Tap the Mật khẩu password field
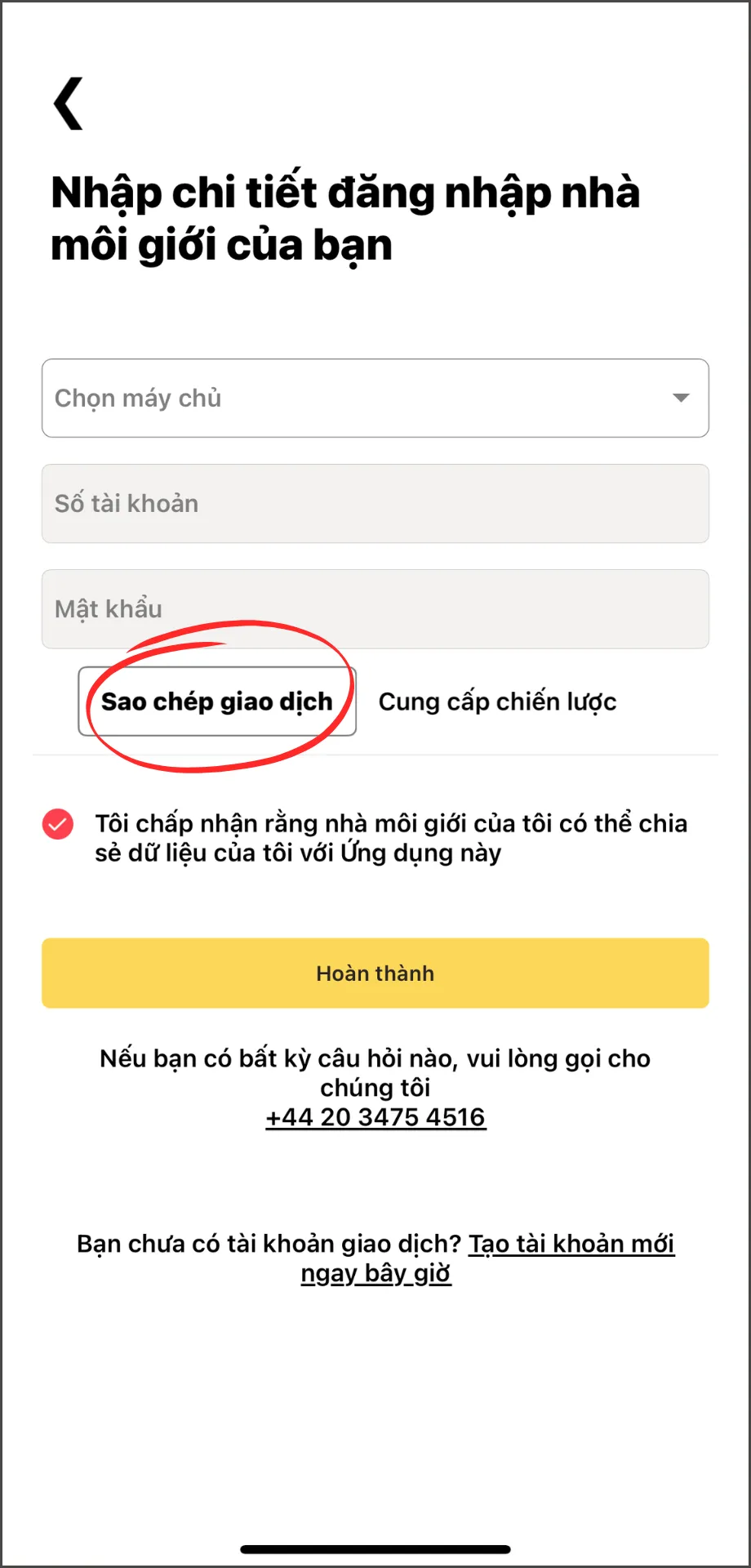This screenshot has width=751, height=1568. coord(375,608)
